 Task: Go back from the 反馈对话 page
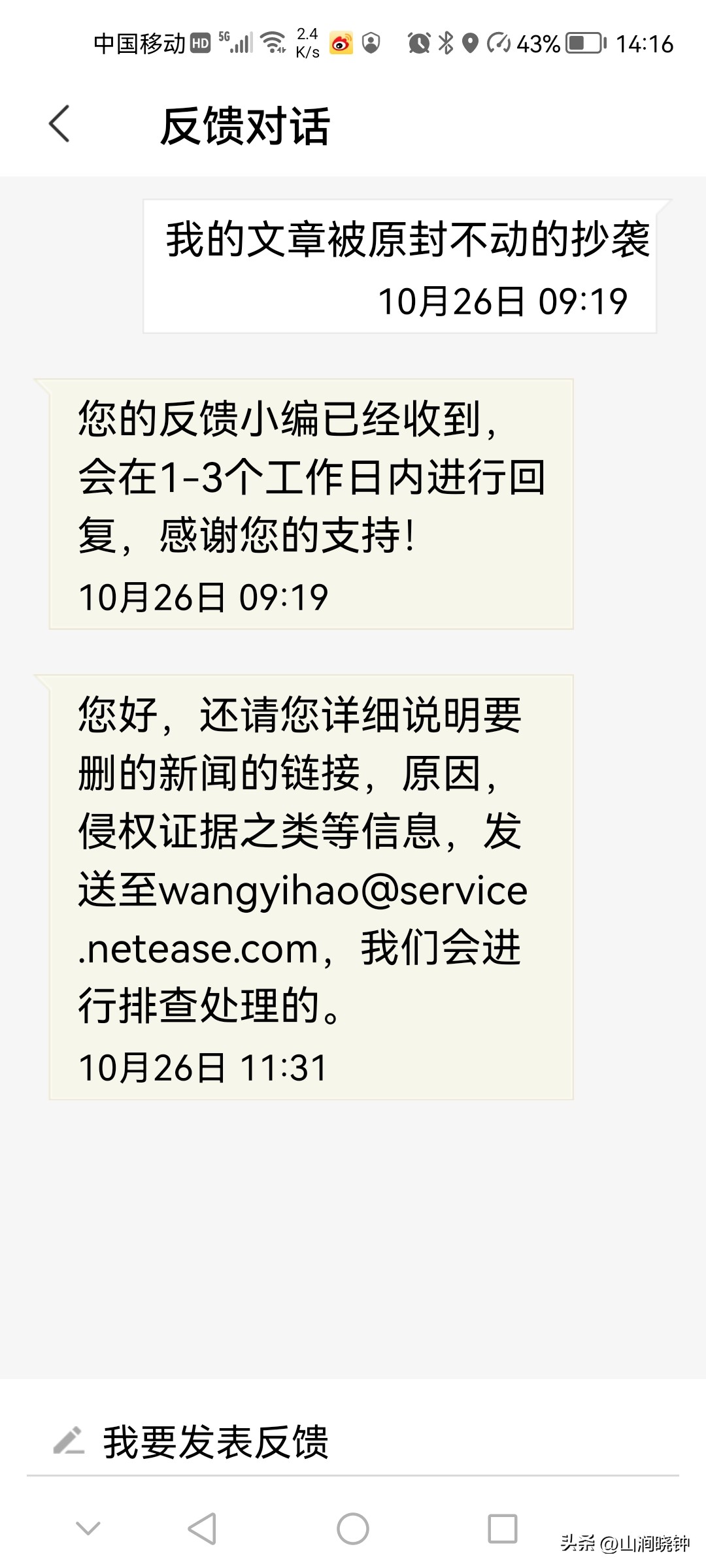tap(59, 124)
